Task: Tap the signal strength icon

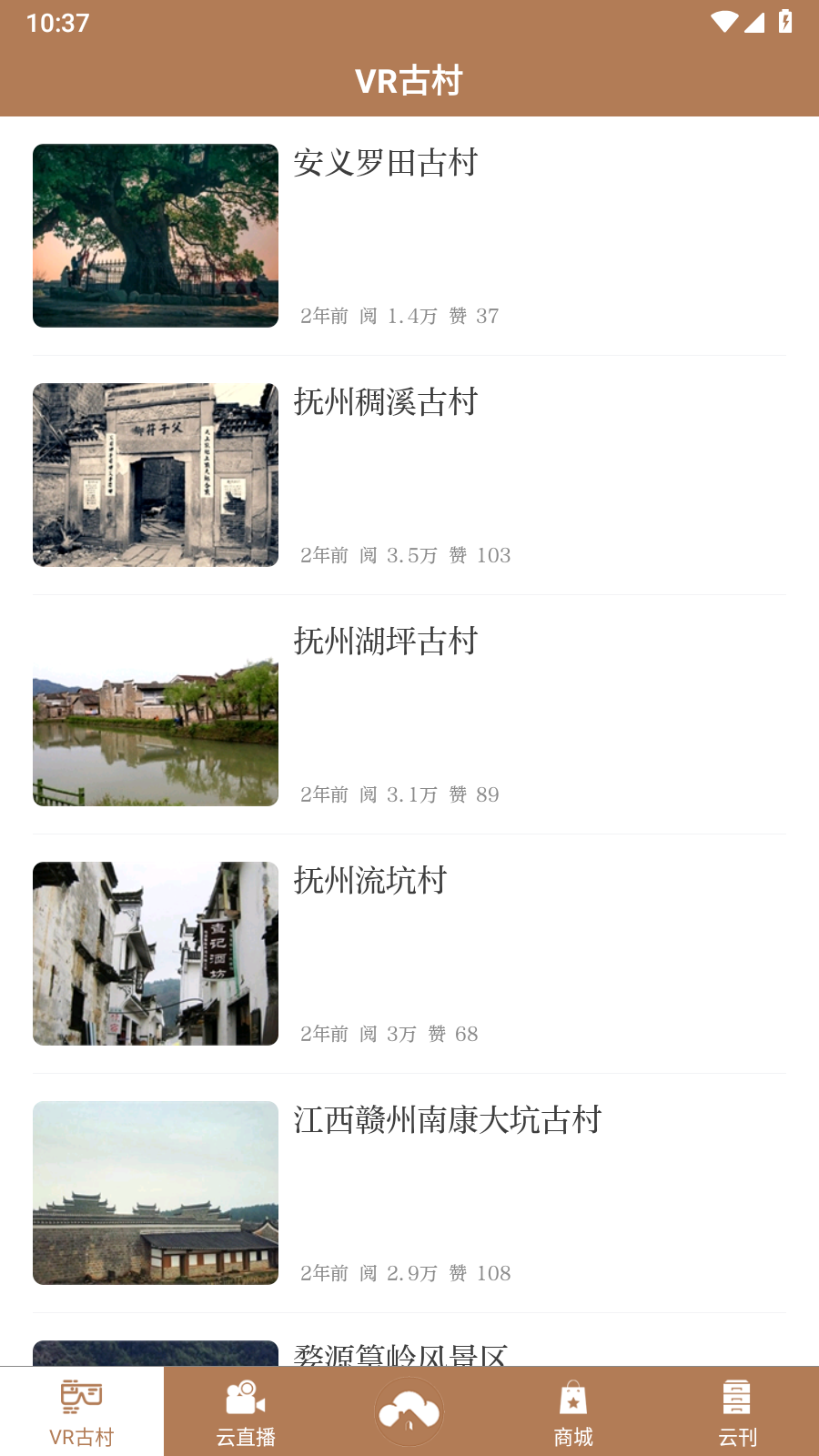Action: [753, 24]
